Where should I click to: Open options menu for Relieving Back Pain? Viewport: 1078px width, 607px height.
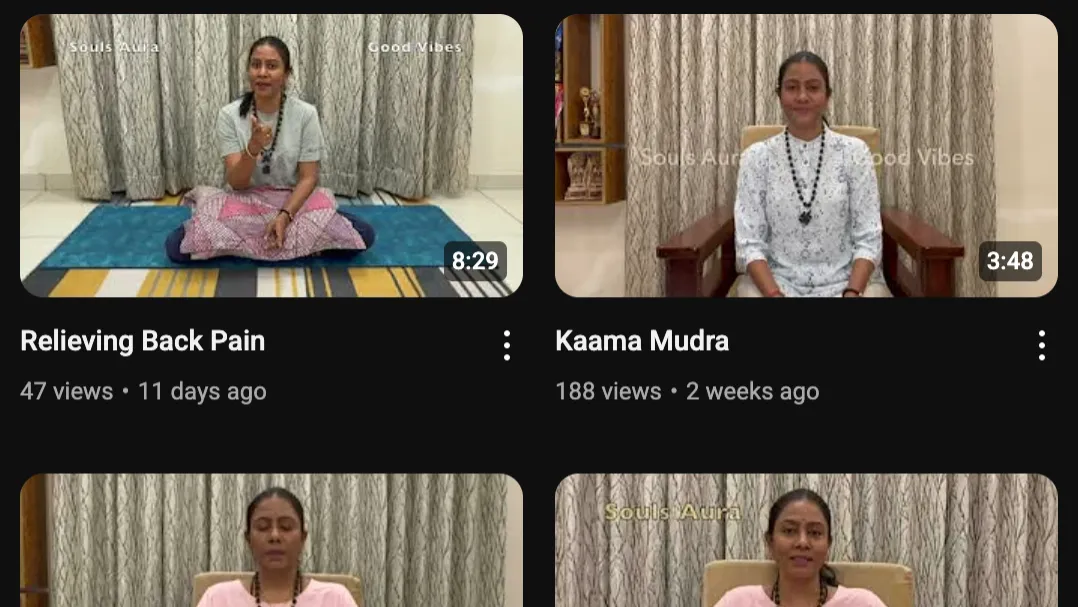tap(507, 346)
